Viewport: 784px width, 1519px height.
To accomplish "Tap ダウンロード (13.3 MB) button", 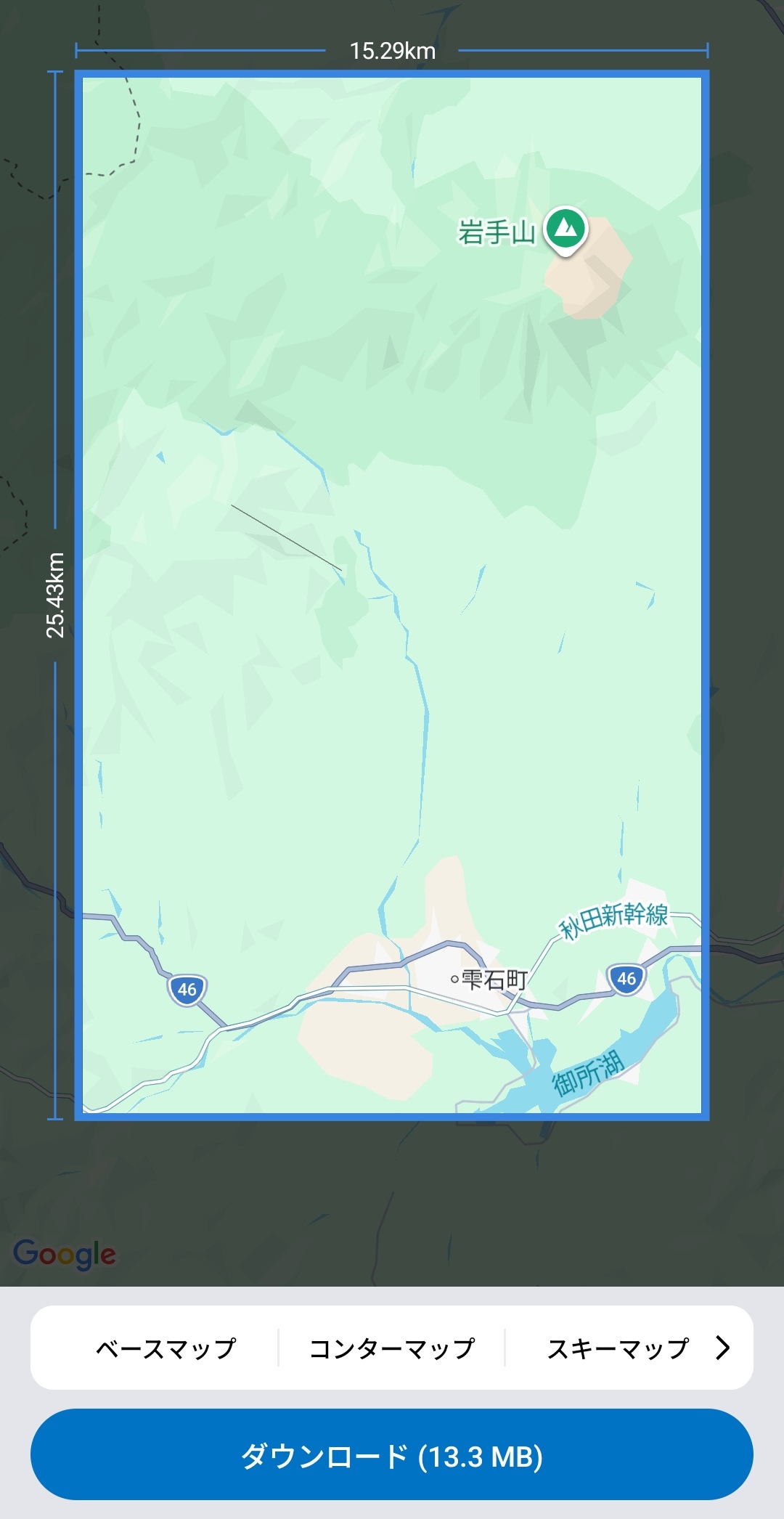I will pos(392,1455).
